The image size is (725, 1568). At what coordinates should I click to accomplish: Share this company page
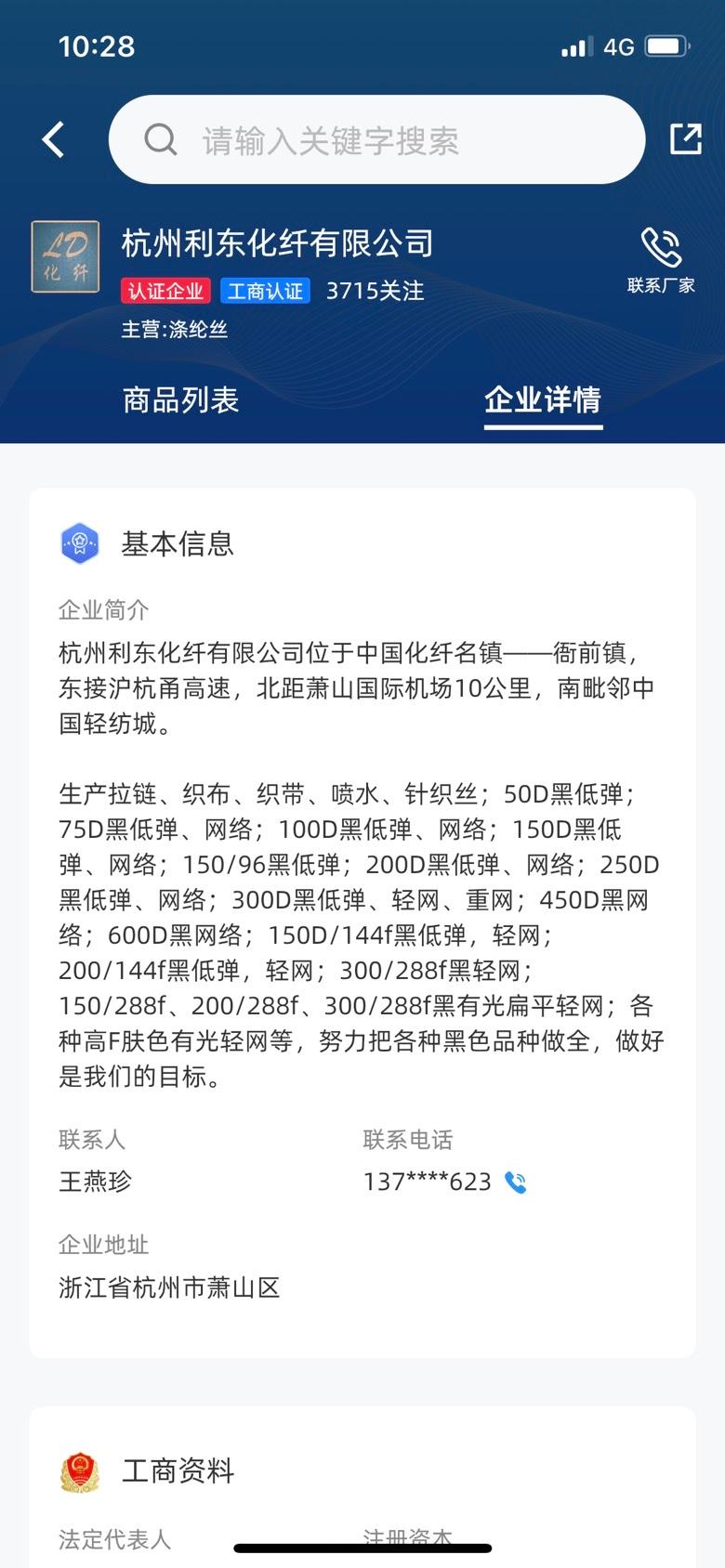(x=686, y=139)
